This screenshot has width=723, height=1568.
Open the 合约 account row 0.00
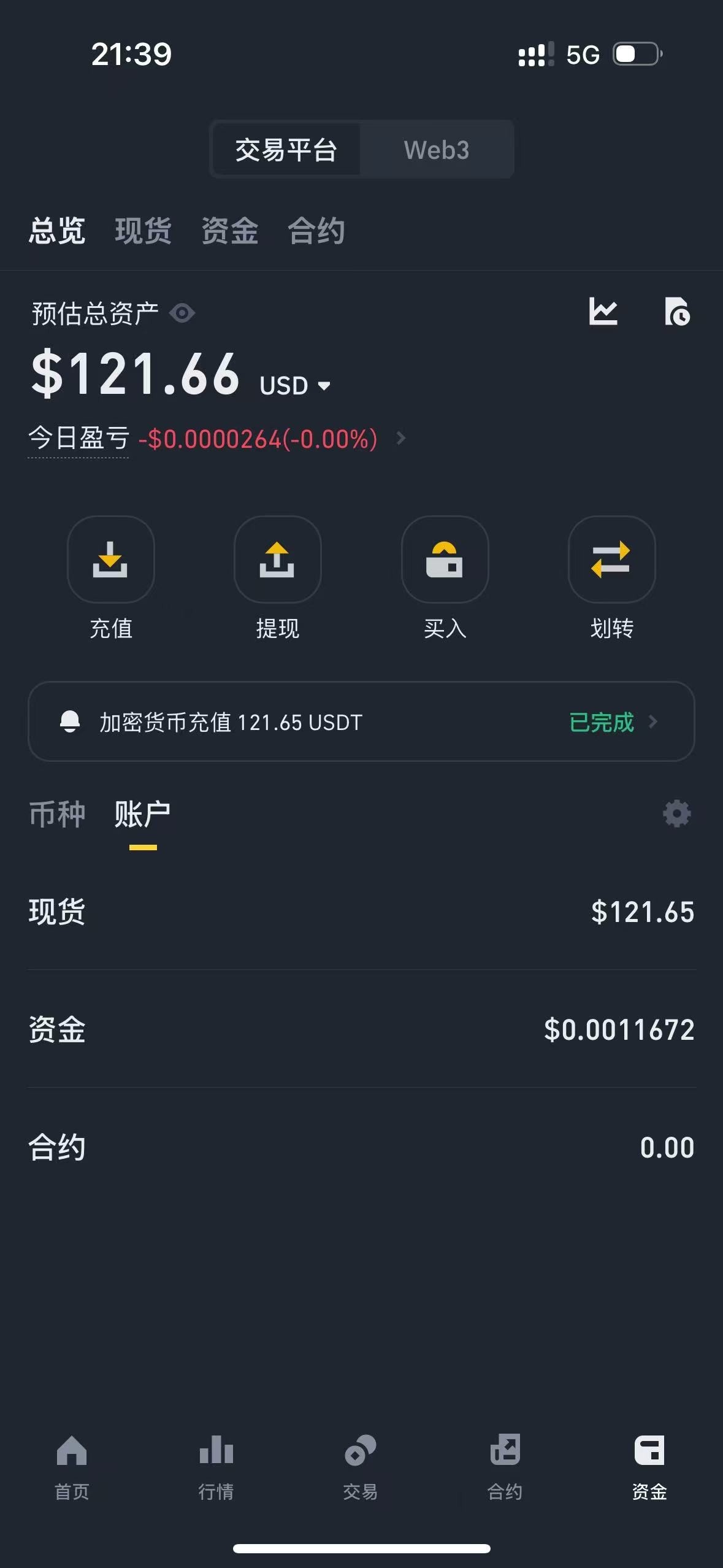coord(361,1147)
